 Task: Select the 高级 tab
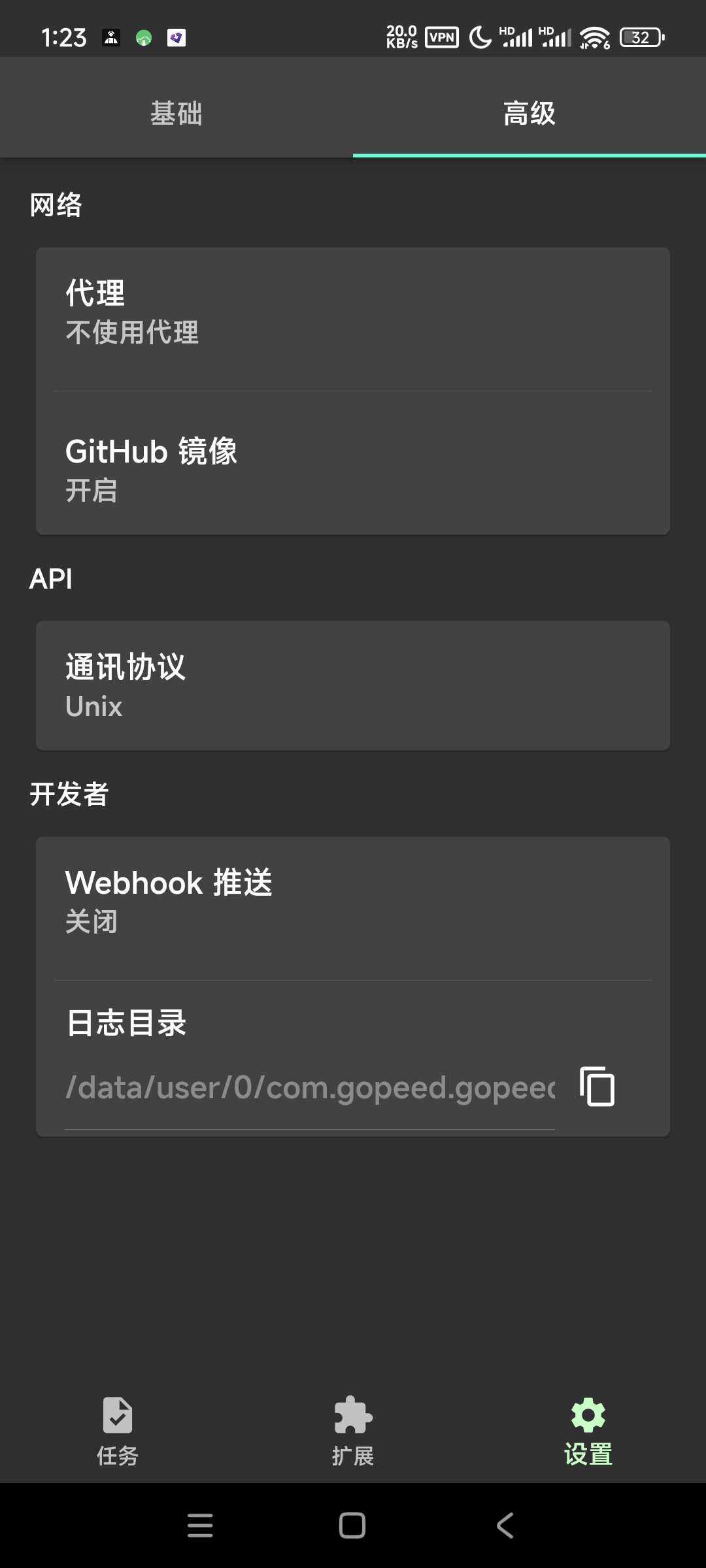coord(529,112)
